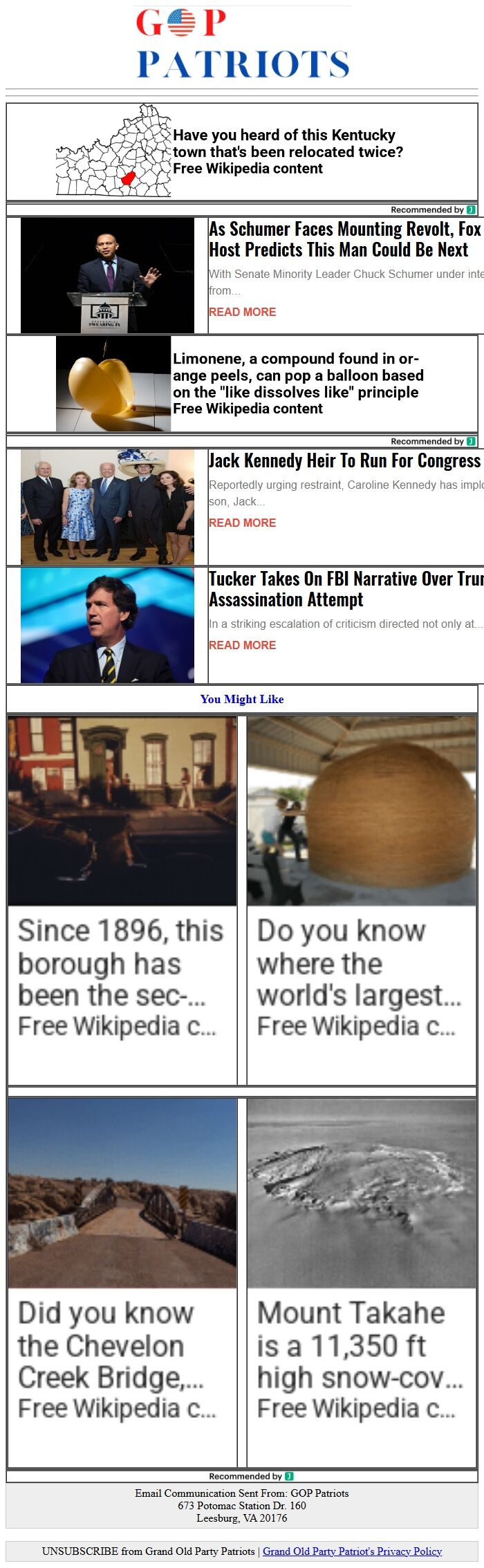Viewport: 484px width, 1568px height.
Task: Unsubscribe from Grand Old Party Patriots
Action: click(x=148, y=1551)
